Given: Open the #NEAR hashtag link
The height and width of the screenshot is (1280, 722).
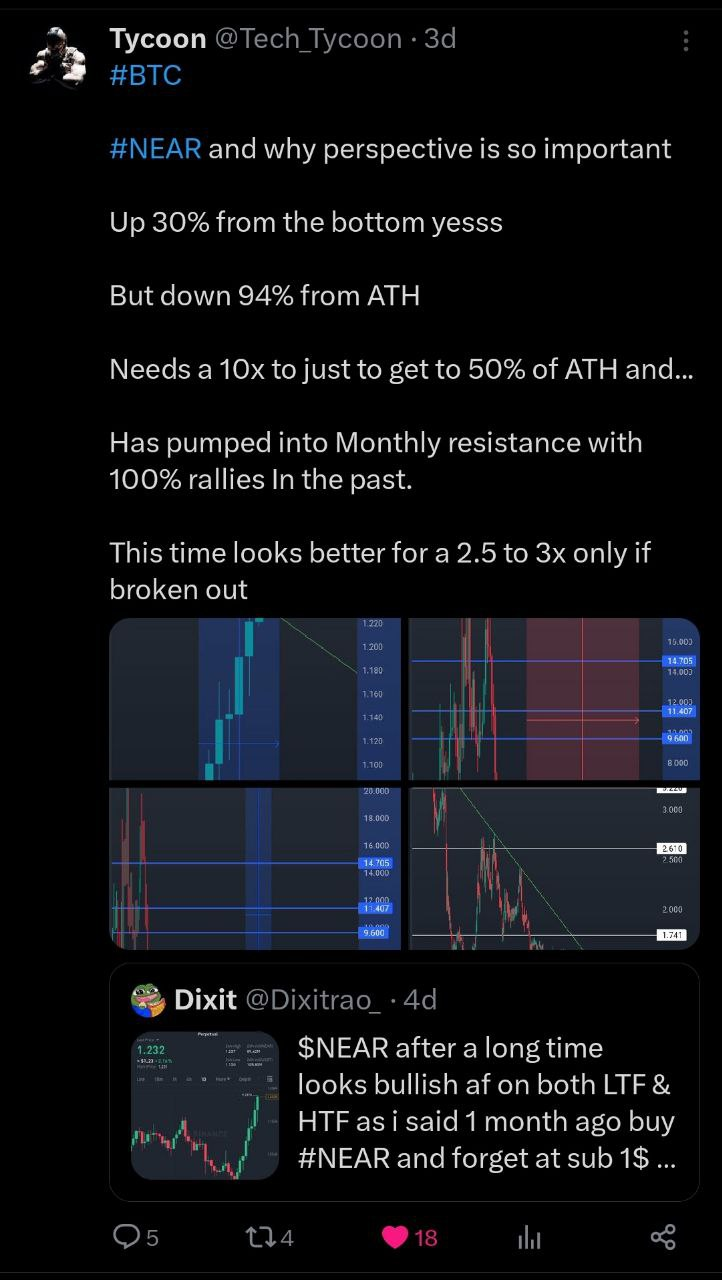Looking at the screenshot, I should tap(155, 149).
